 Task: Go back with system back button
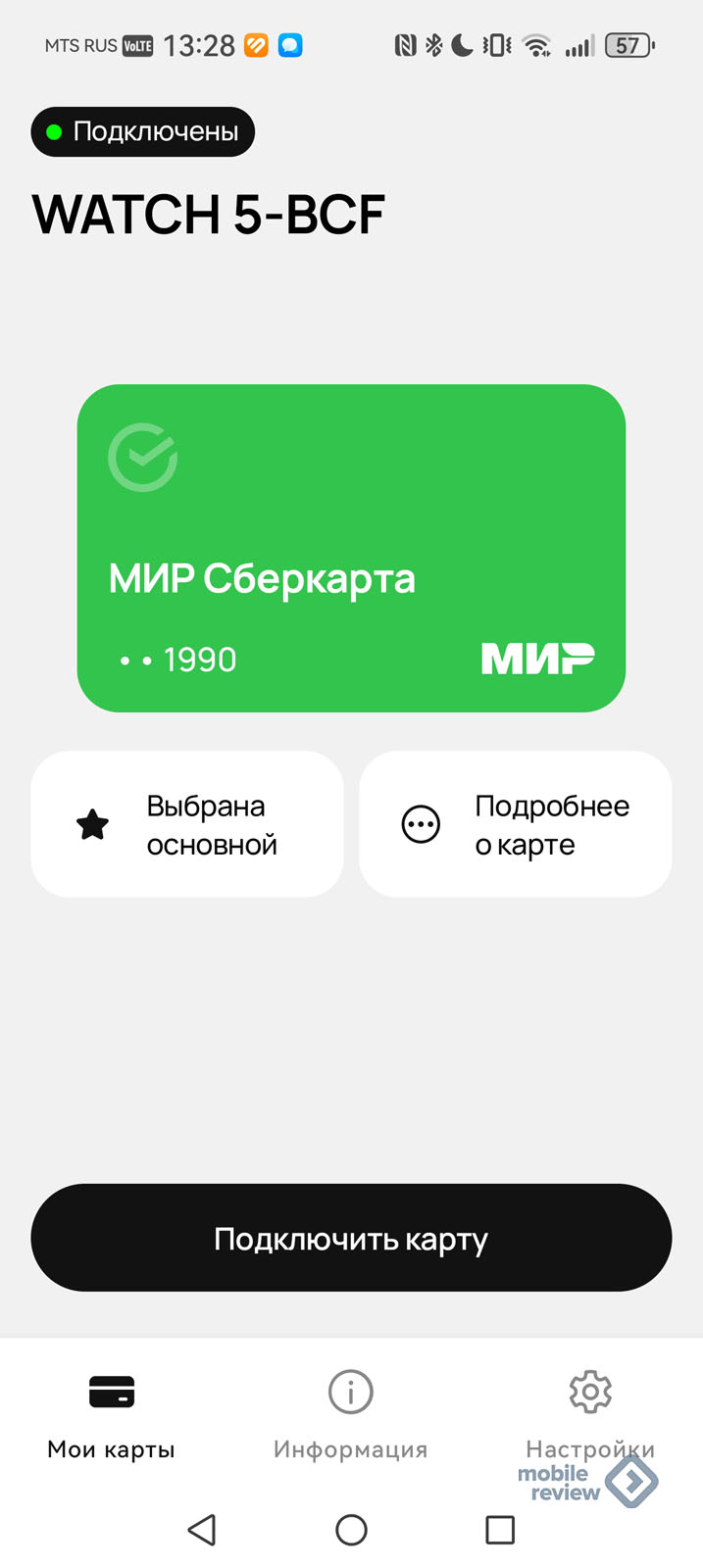202,1530
